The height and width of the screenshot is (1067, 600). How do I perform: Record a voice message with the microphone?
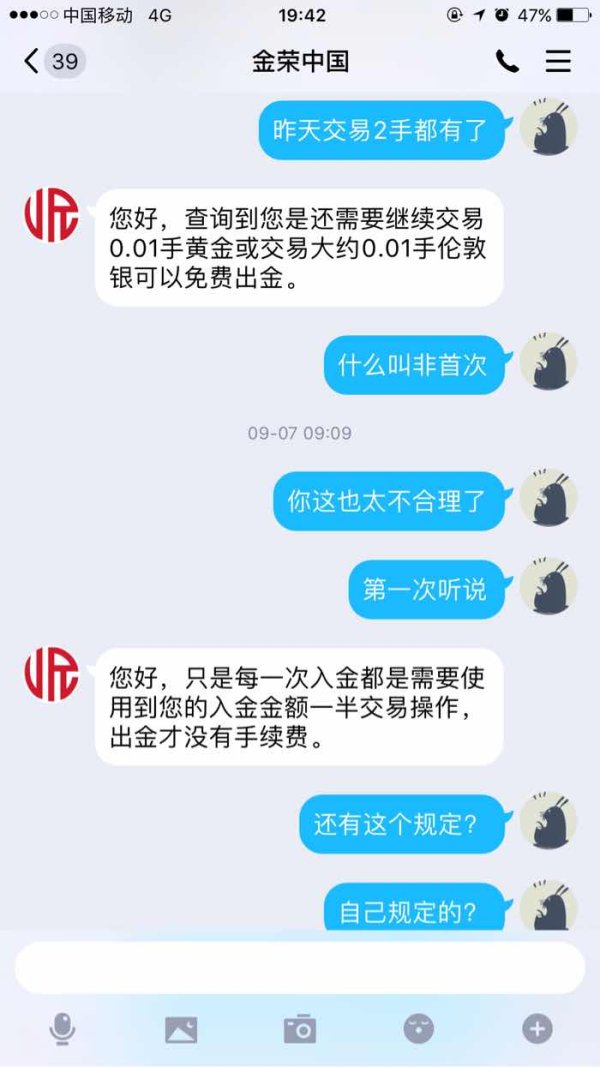(62, 1028)
